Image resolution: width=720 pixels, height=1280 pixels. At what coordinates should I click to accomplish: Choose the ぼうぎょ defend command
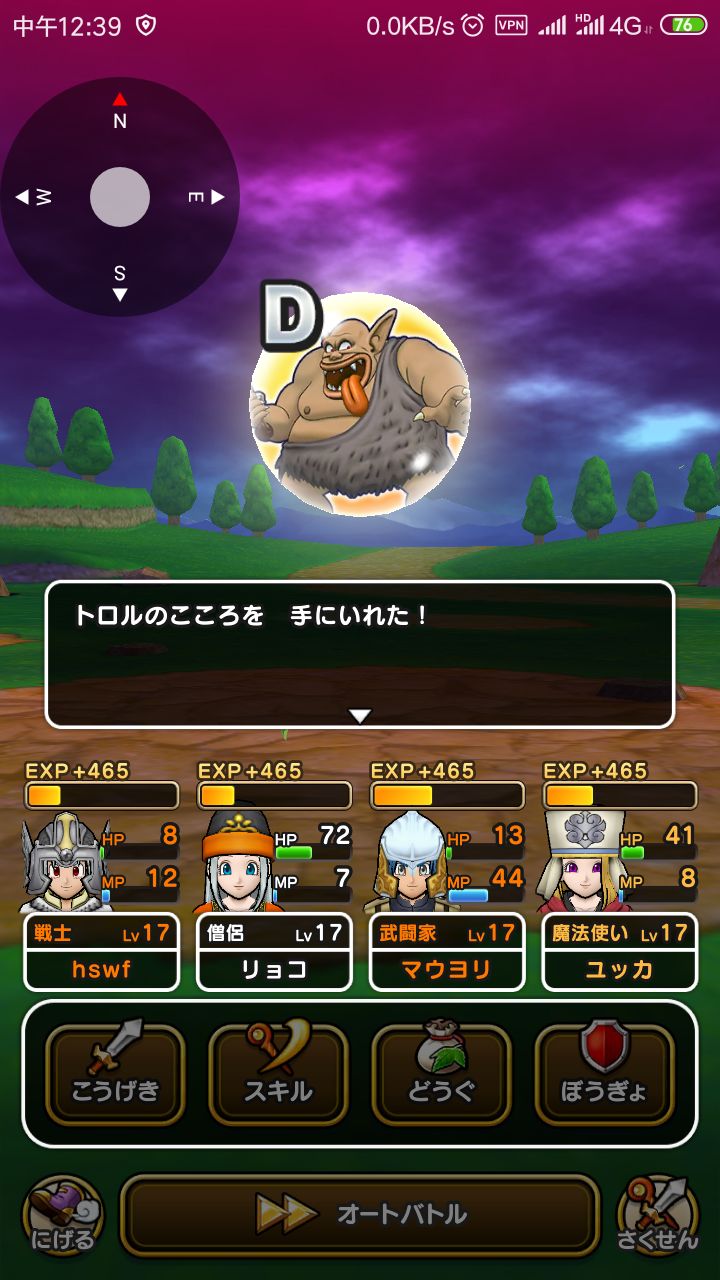tap(604, 1073)
